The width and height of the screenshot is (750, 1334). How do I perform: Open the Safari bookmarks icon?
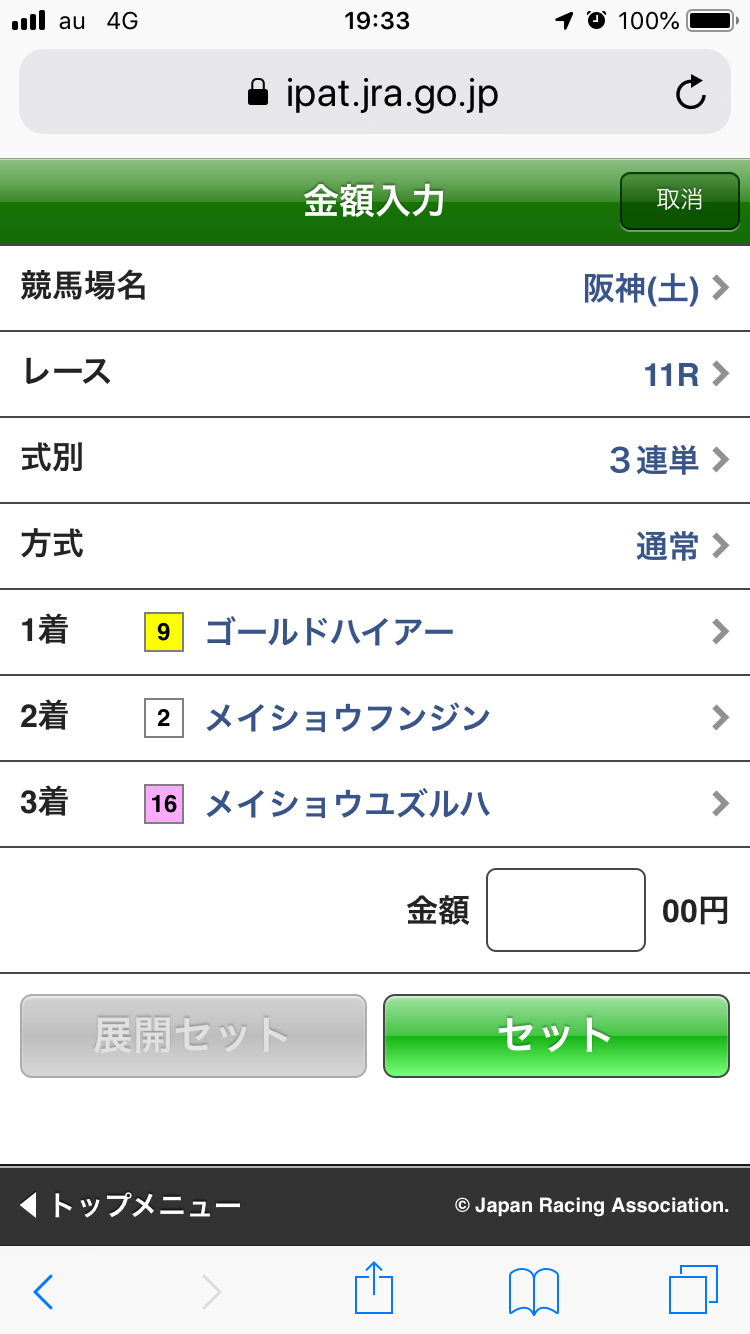click(532, 1291)
